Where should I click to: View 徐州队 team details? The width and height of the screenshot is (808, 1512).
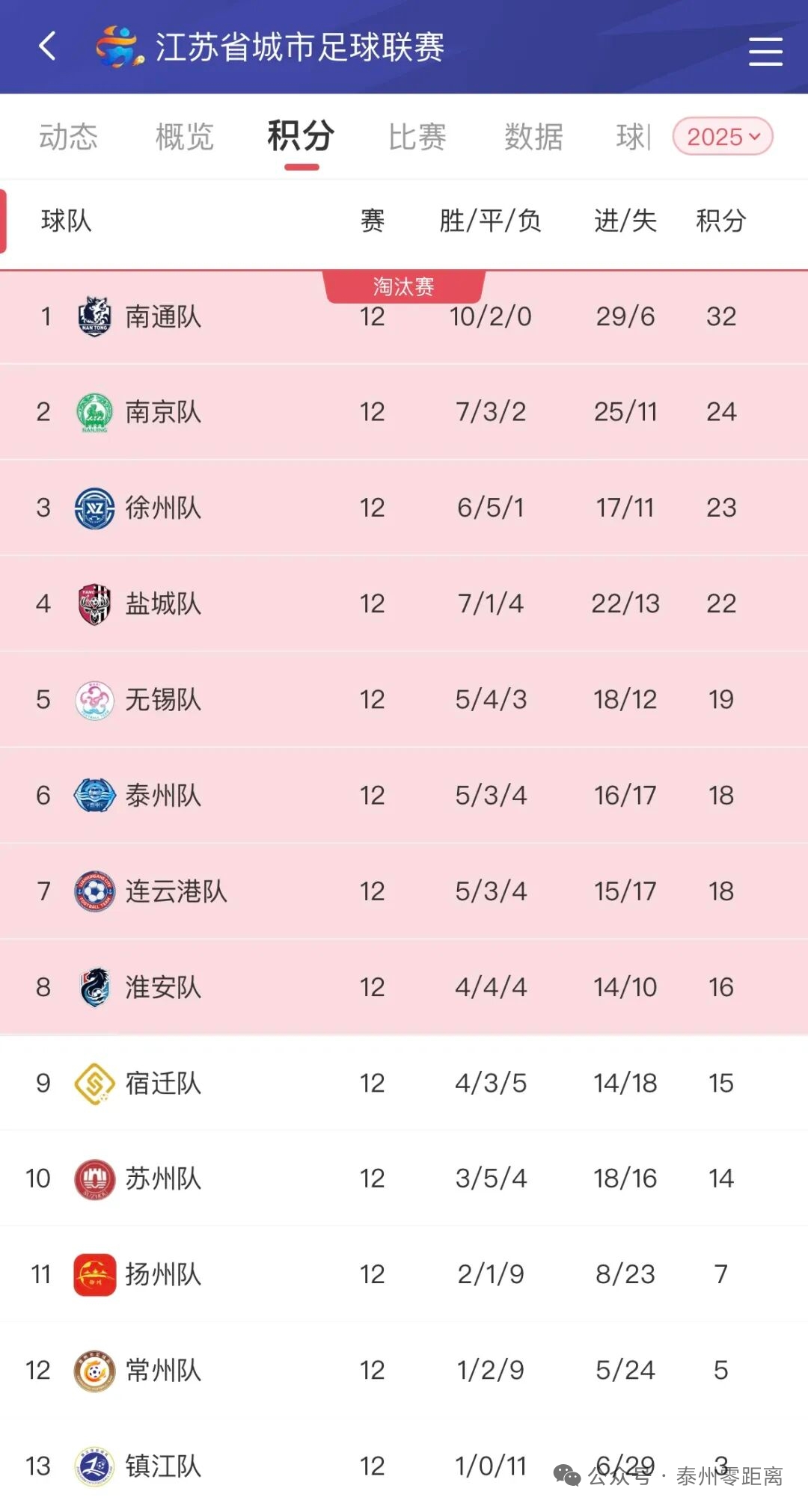(x=163, y=508)
